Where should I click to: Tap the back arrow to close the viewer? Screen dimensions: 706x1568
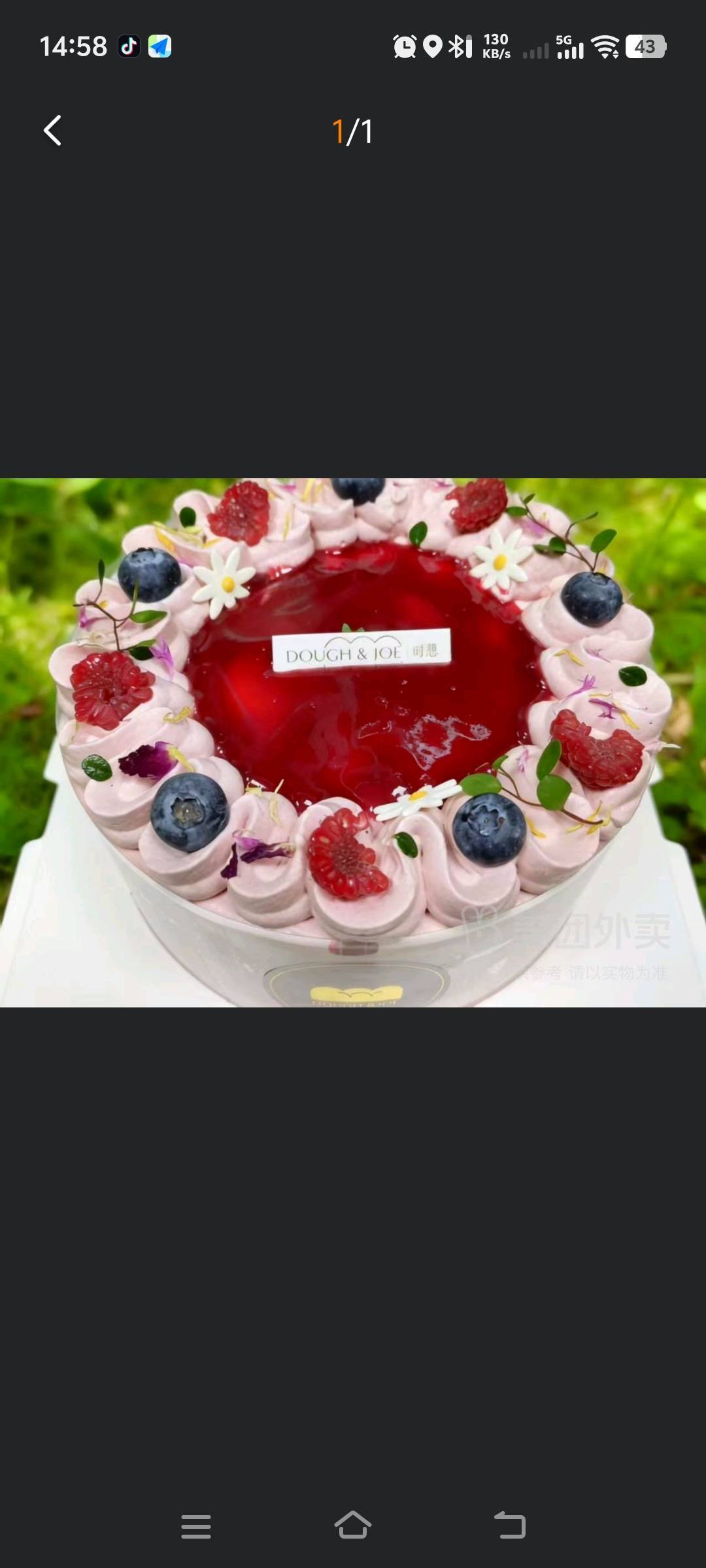tap(53, 131)
